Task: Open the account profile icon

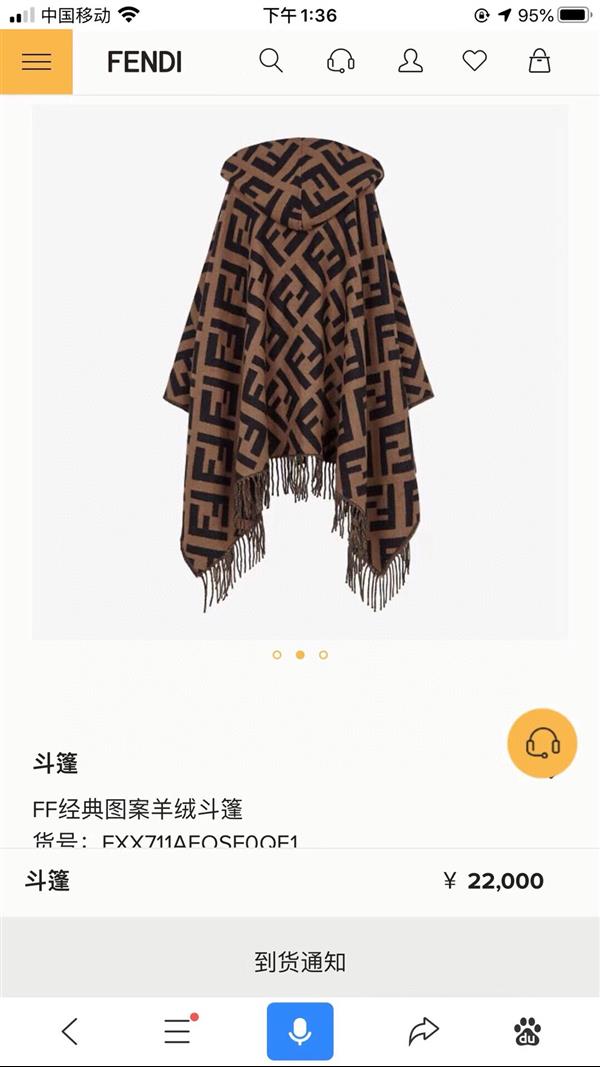Action: [x=410, y=62]
